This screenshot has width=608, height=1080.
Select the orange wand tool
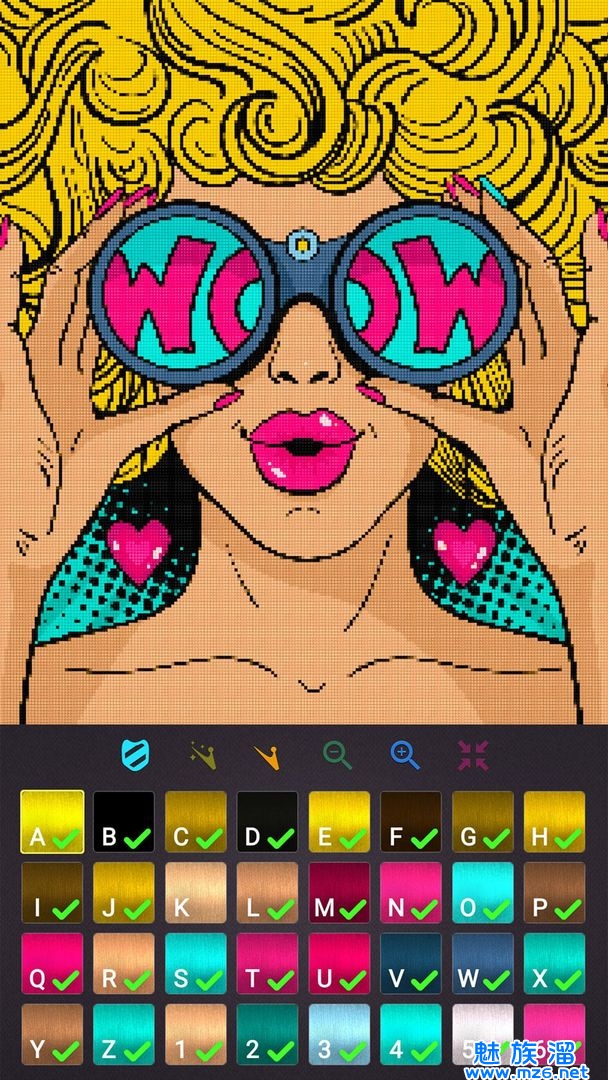click(x=268, y=755)
